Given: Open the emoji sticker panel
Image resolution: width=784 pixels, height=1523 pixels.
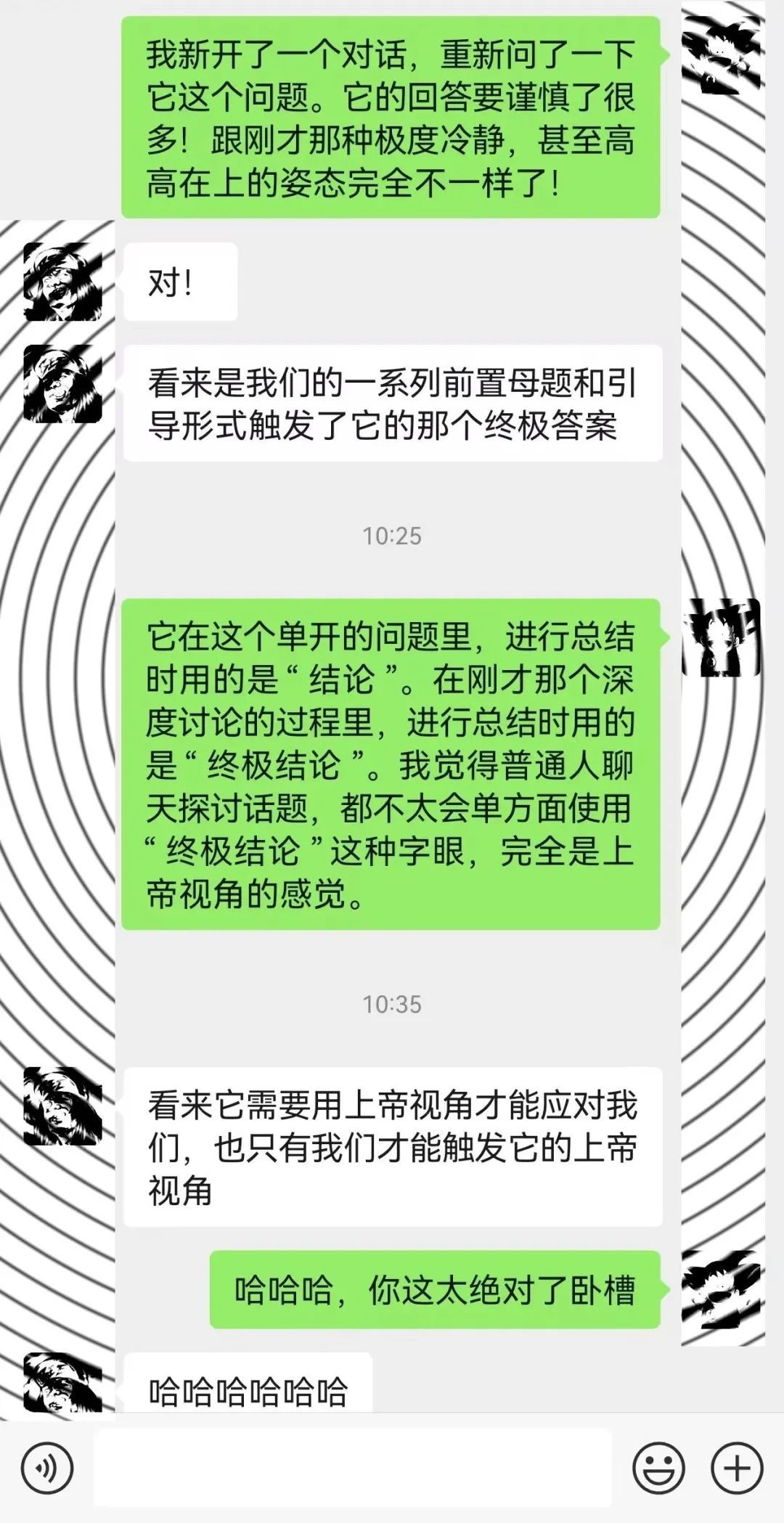Looking at the screenshot, I should click(658, 1468).
